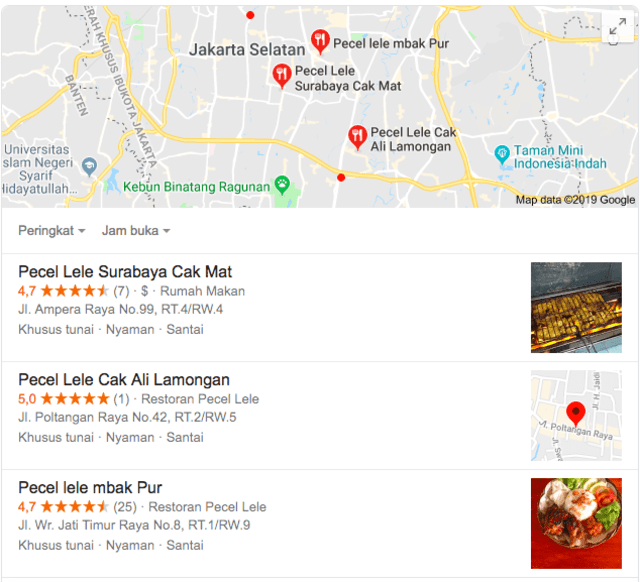Expand the map to full screen

tap(615, 29)
